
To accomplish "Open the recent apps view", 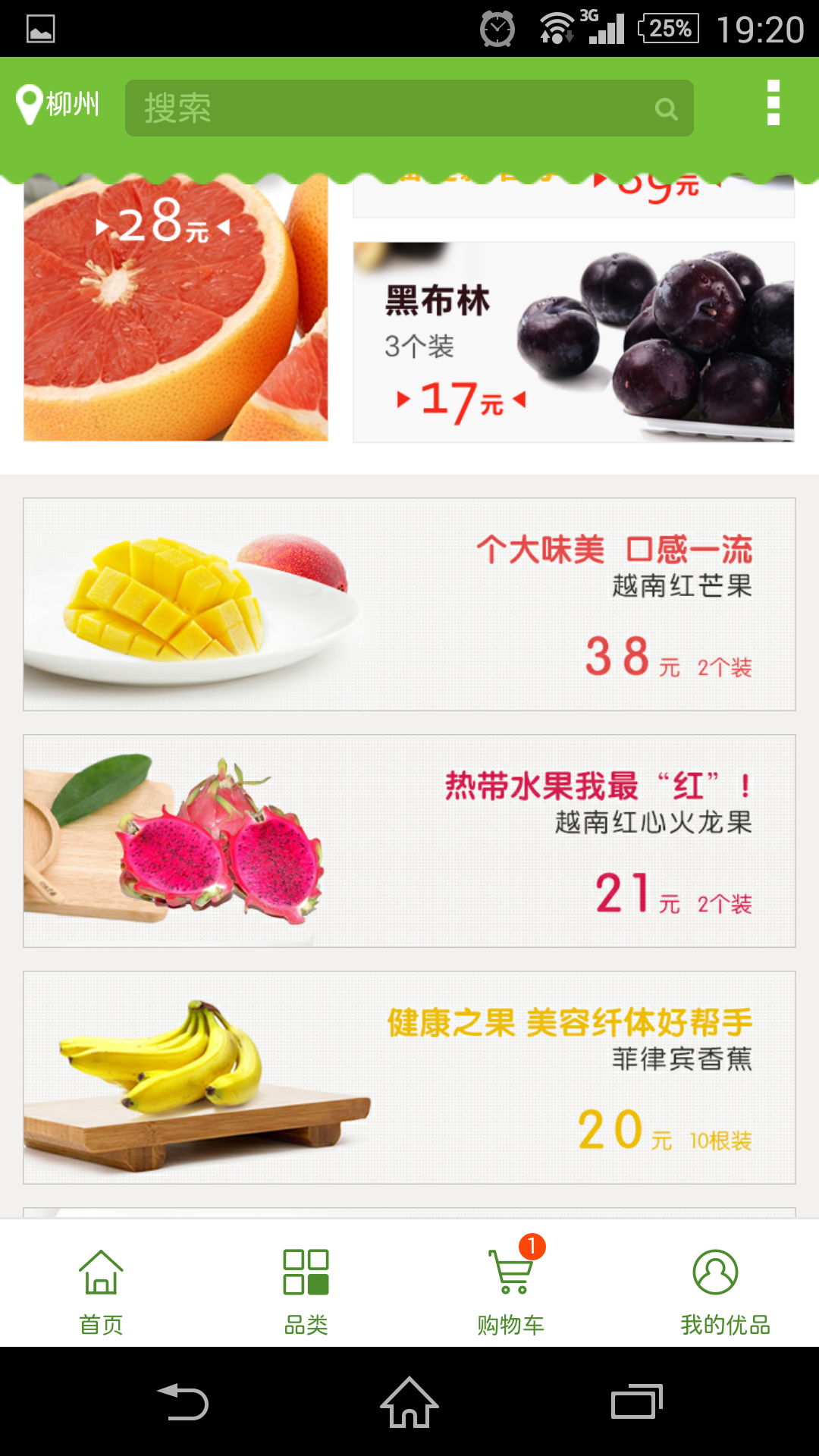I will click(x=636, y=1402).
